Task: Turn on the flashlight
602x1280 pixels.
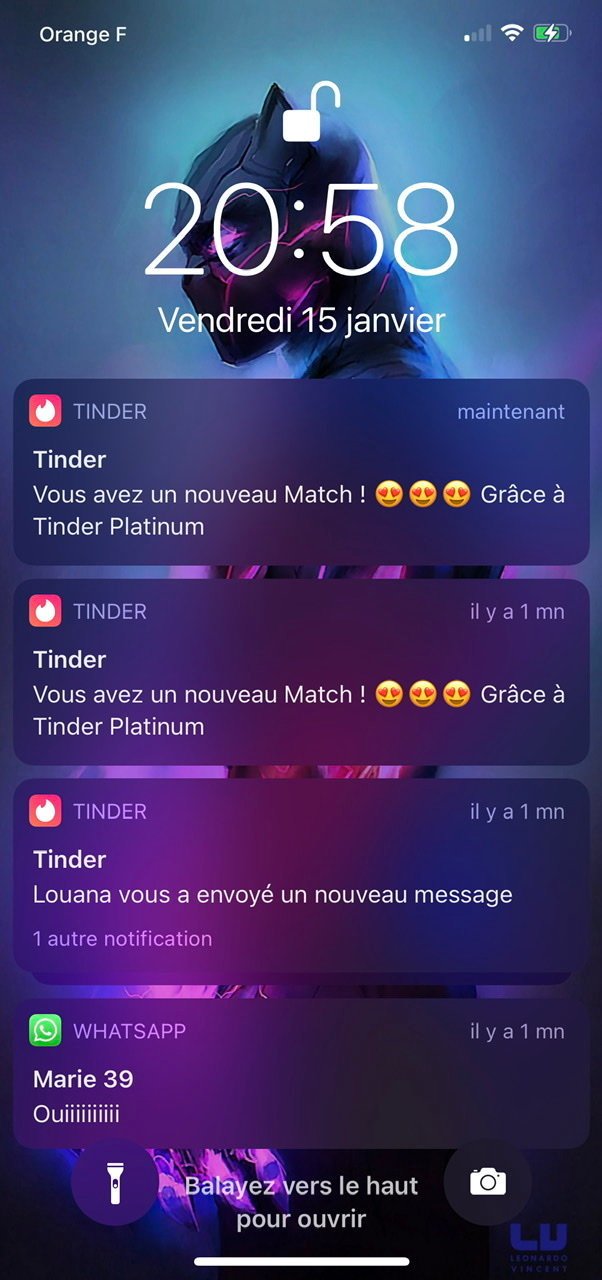Action: point(114,1183)
